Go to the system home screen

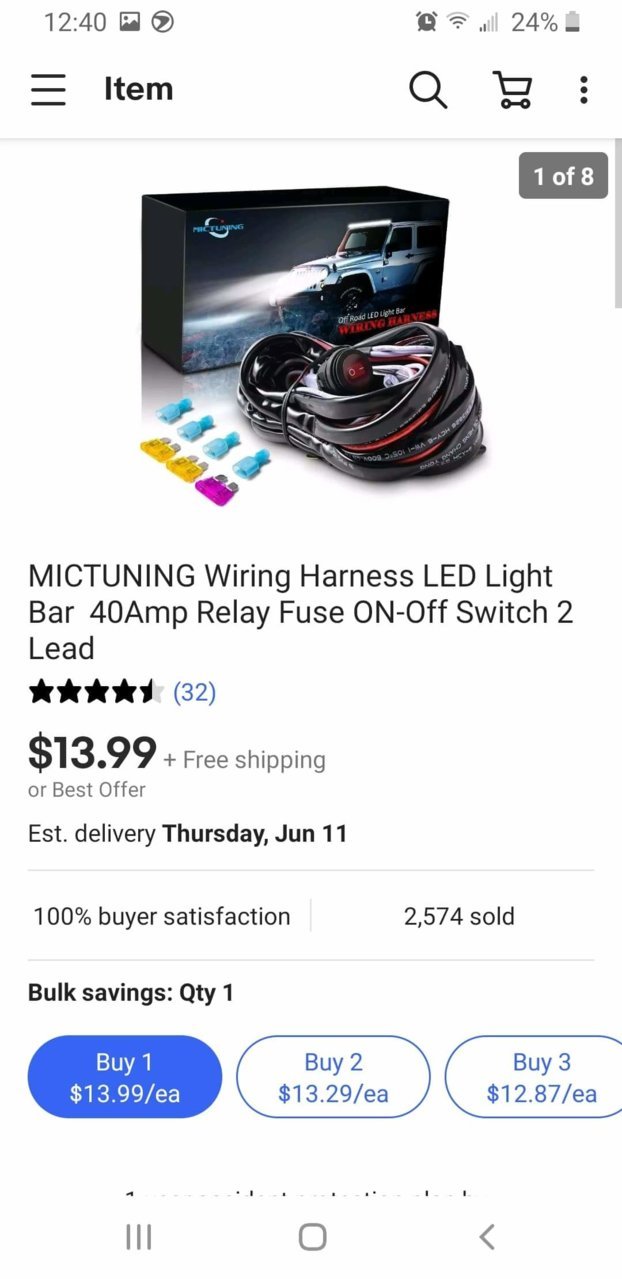[x=312, y=1237]
